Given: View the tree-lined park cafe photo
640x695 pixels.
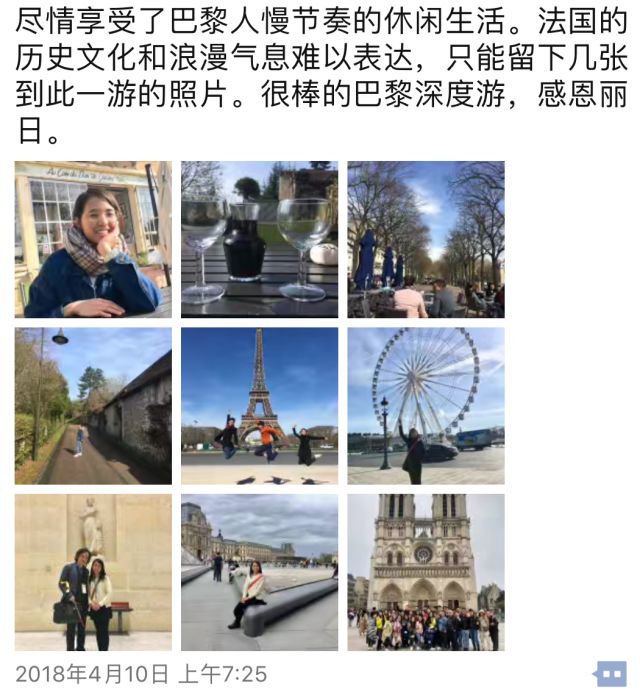Looking at the screenshot, I should tap(426, 240).
